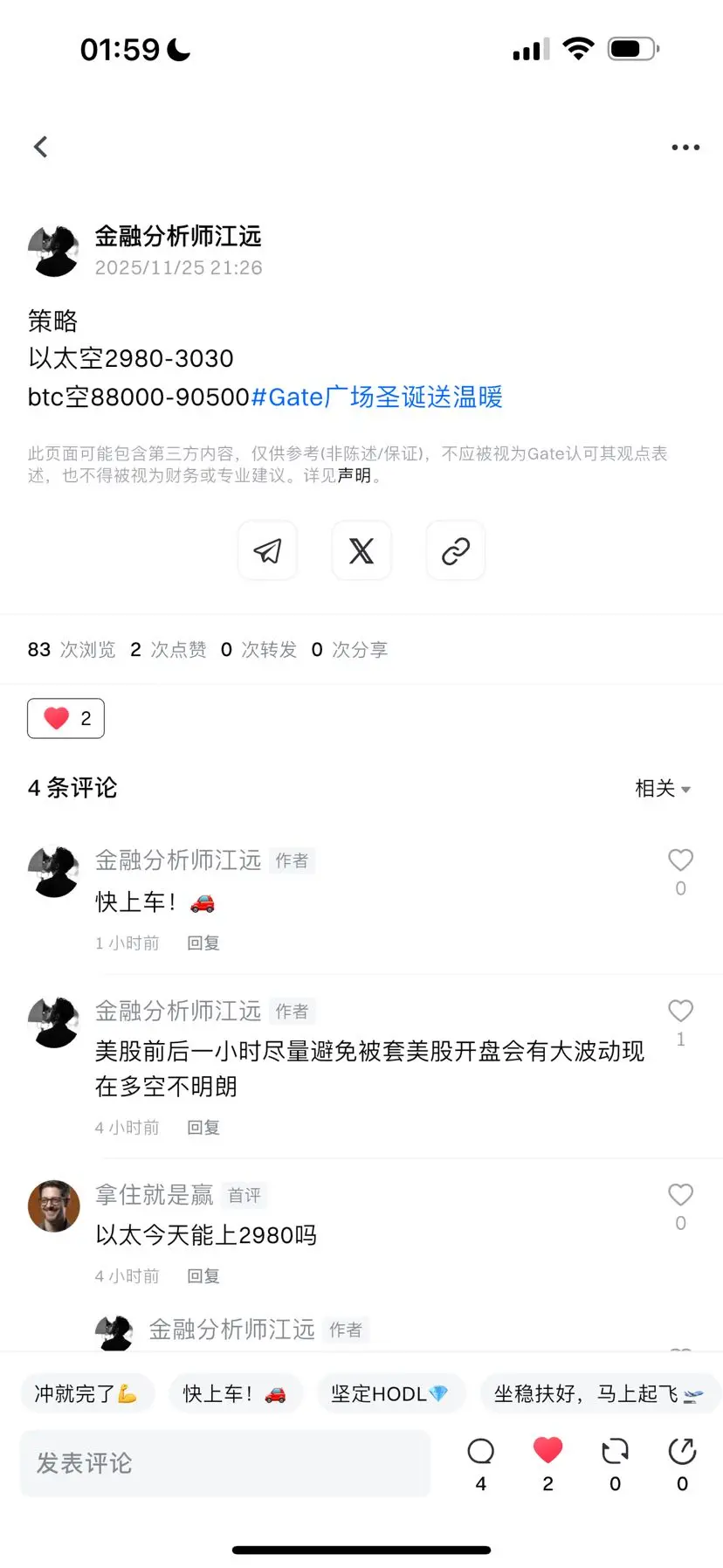Viewport: 723px width, 1568px height.
Task: Open comments via the comment bubble icon
Action: pyautogui.click(x=480, y=1450)
